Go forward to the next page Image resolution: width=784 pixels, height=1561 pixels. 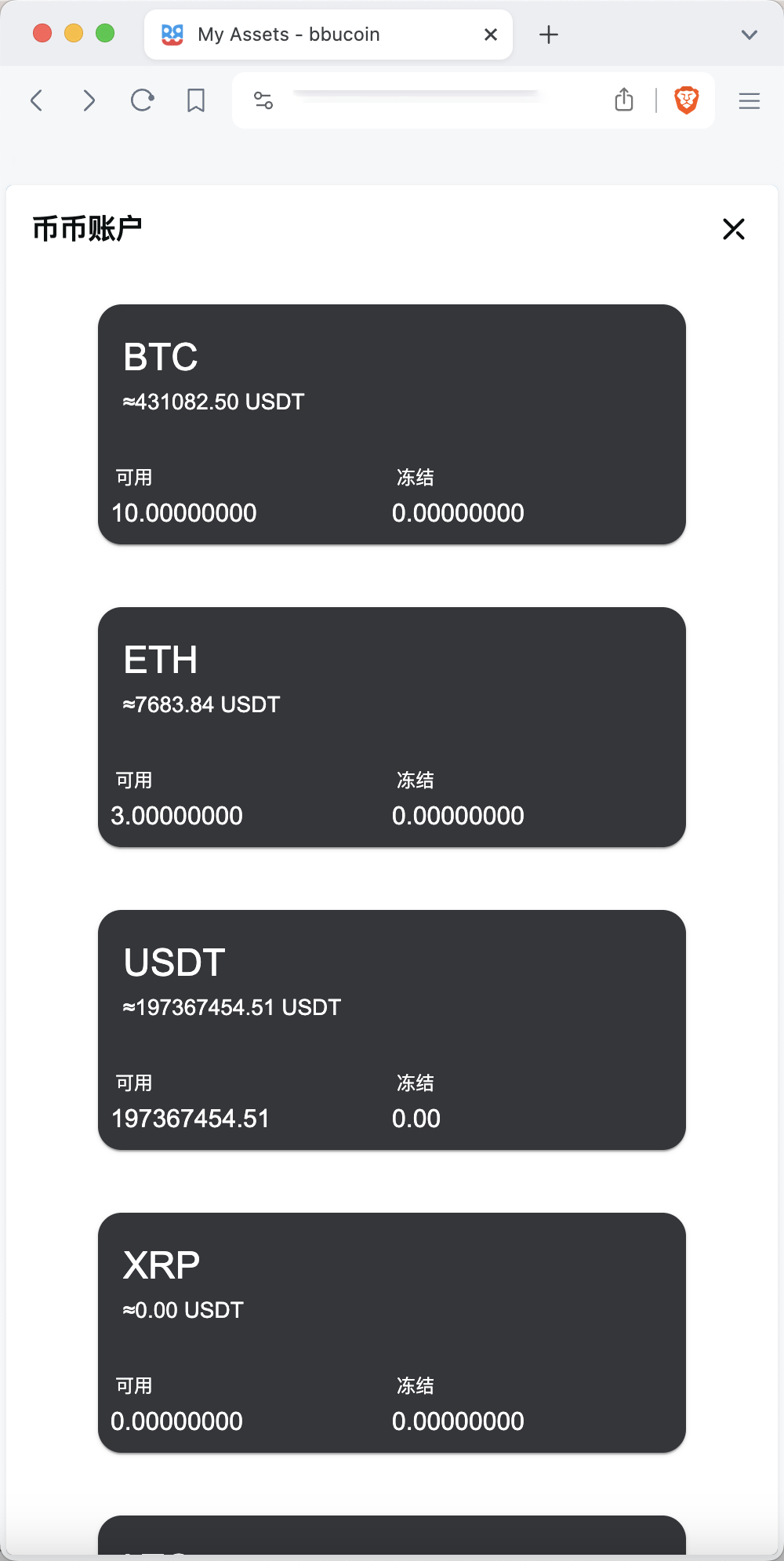tap(89, 100)
